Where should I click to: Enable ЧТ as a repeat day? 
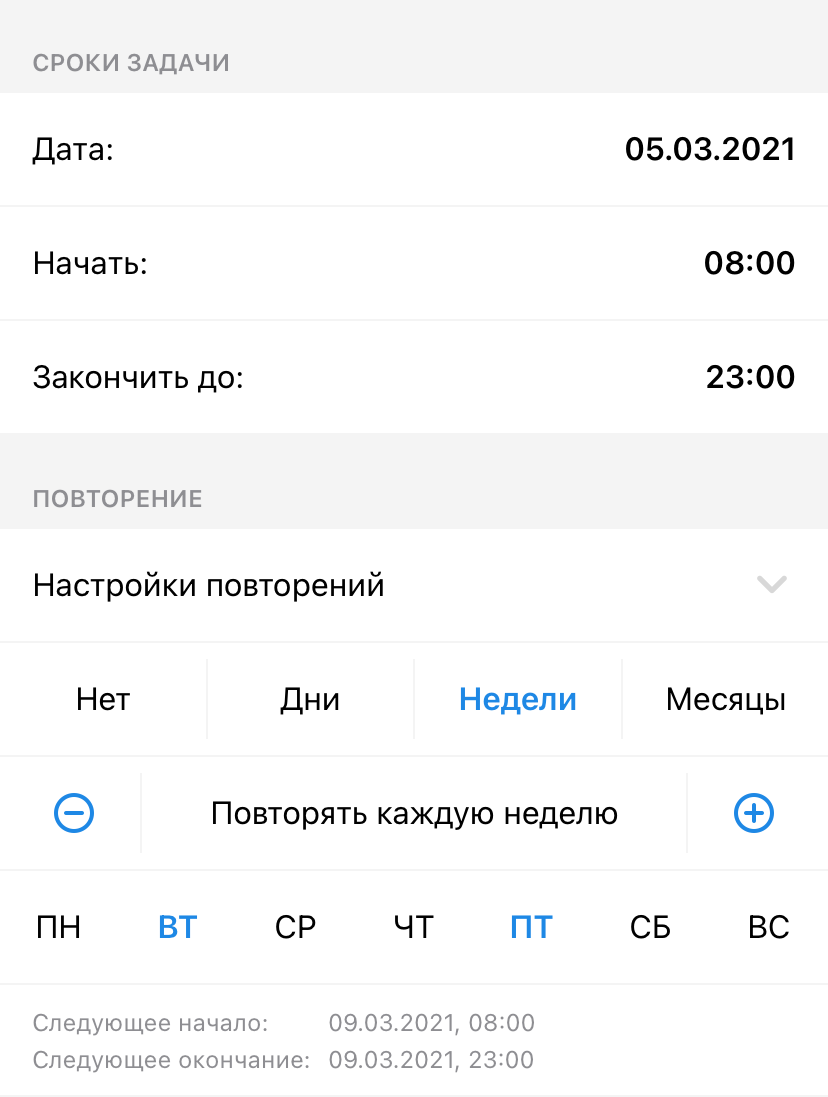[x=413, y=928]
